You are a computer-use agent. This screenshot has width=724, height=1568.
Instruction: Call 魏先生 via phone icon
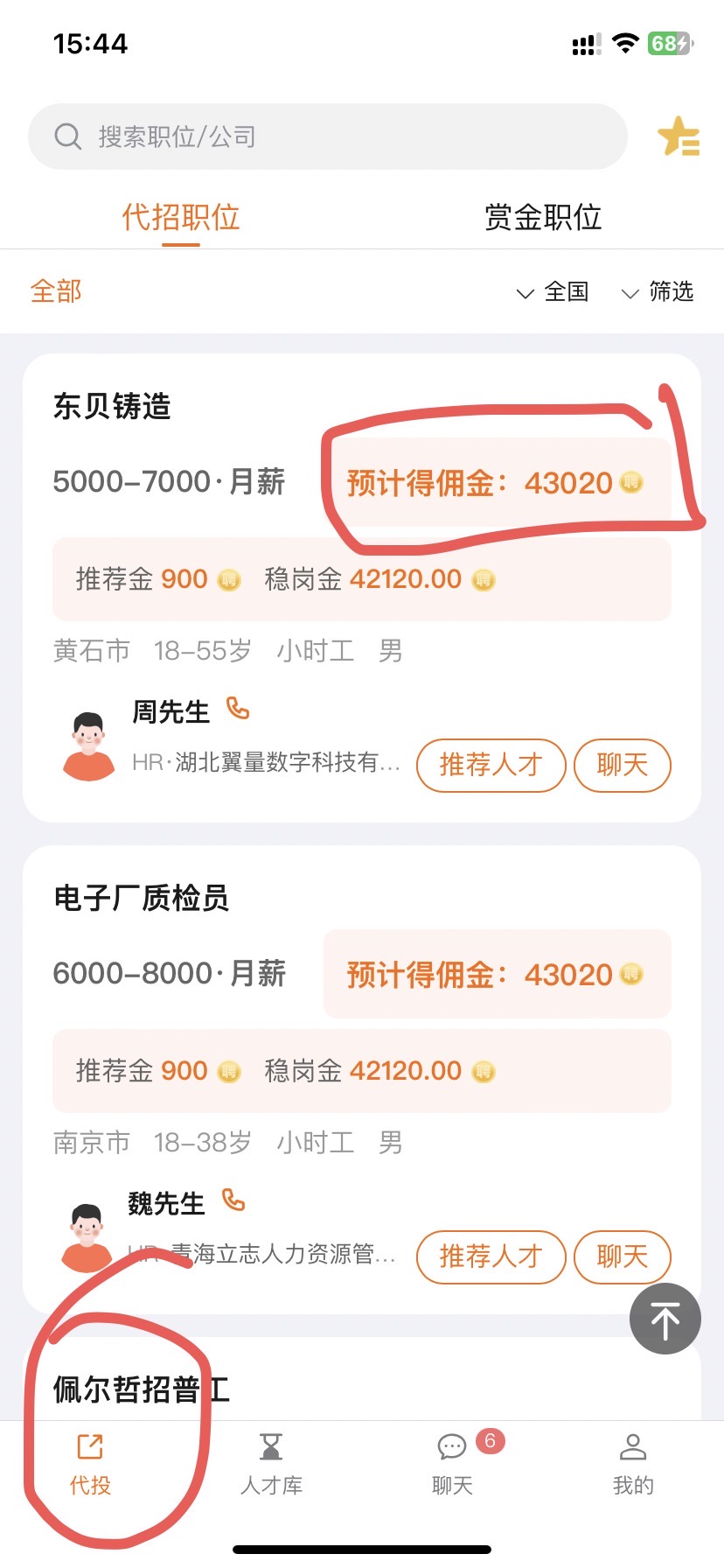pyautogui.click(x=233, y=1200)
